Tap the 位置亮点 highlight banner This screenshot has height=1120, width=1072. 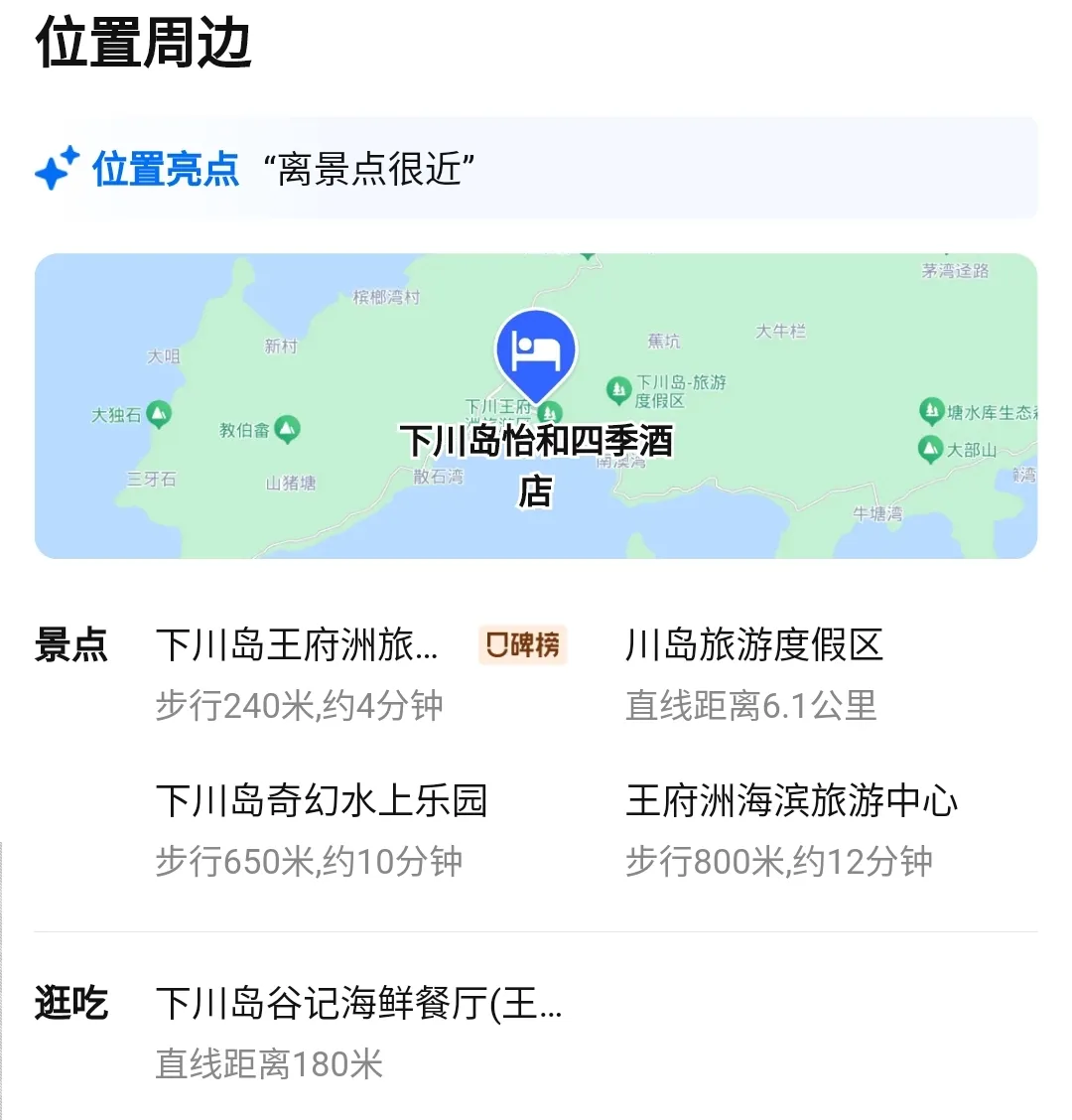point(536,169)
